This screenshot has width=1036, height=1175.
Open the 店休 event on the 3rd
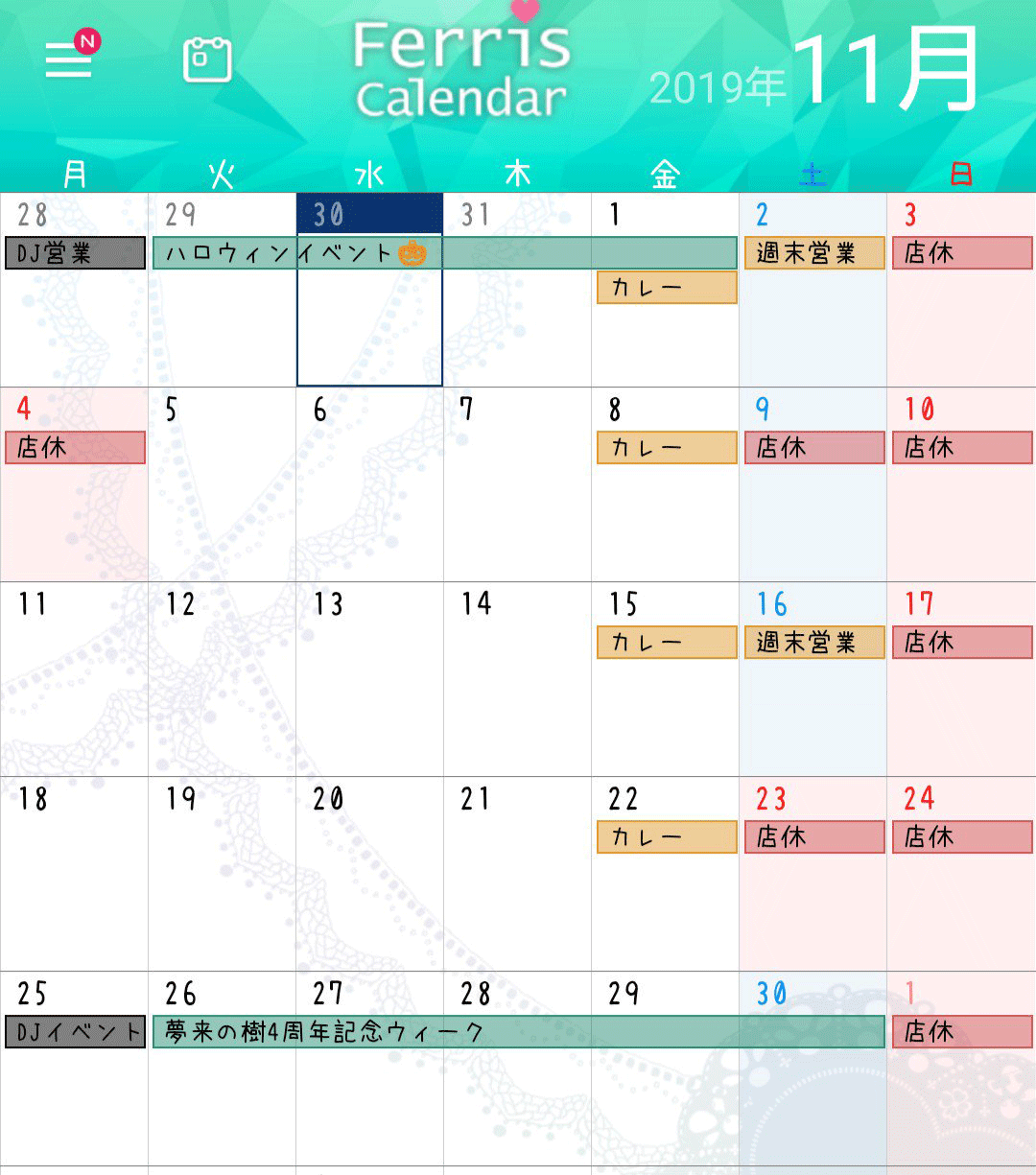962,253
